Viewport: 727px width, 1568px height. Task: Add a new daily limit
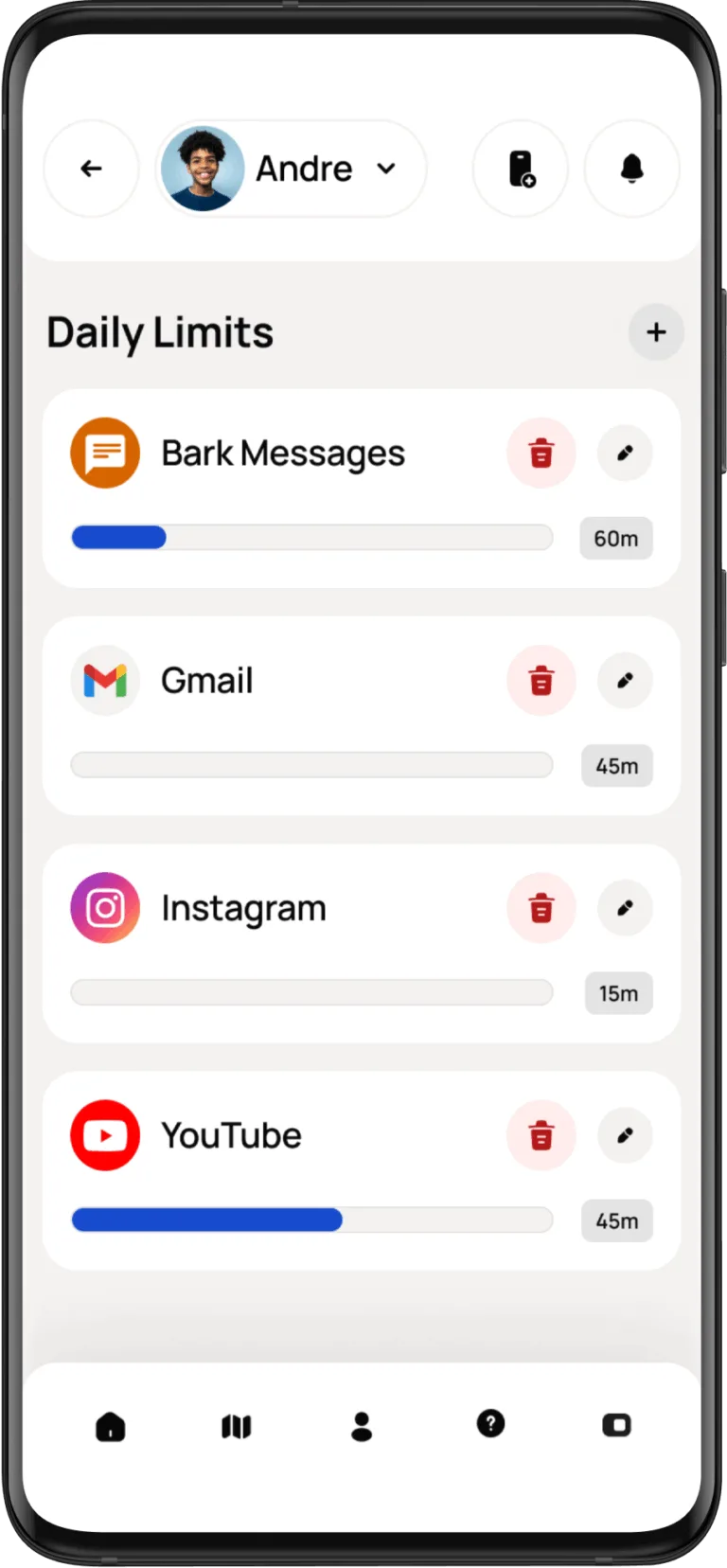(x=656, y=332)
